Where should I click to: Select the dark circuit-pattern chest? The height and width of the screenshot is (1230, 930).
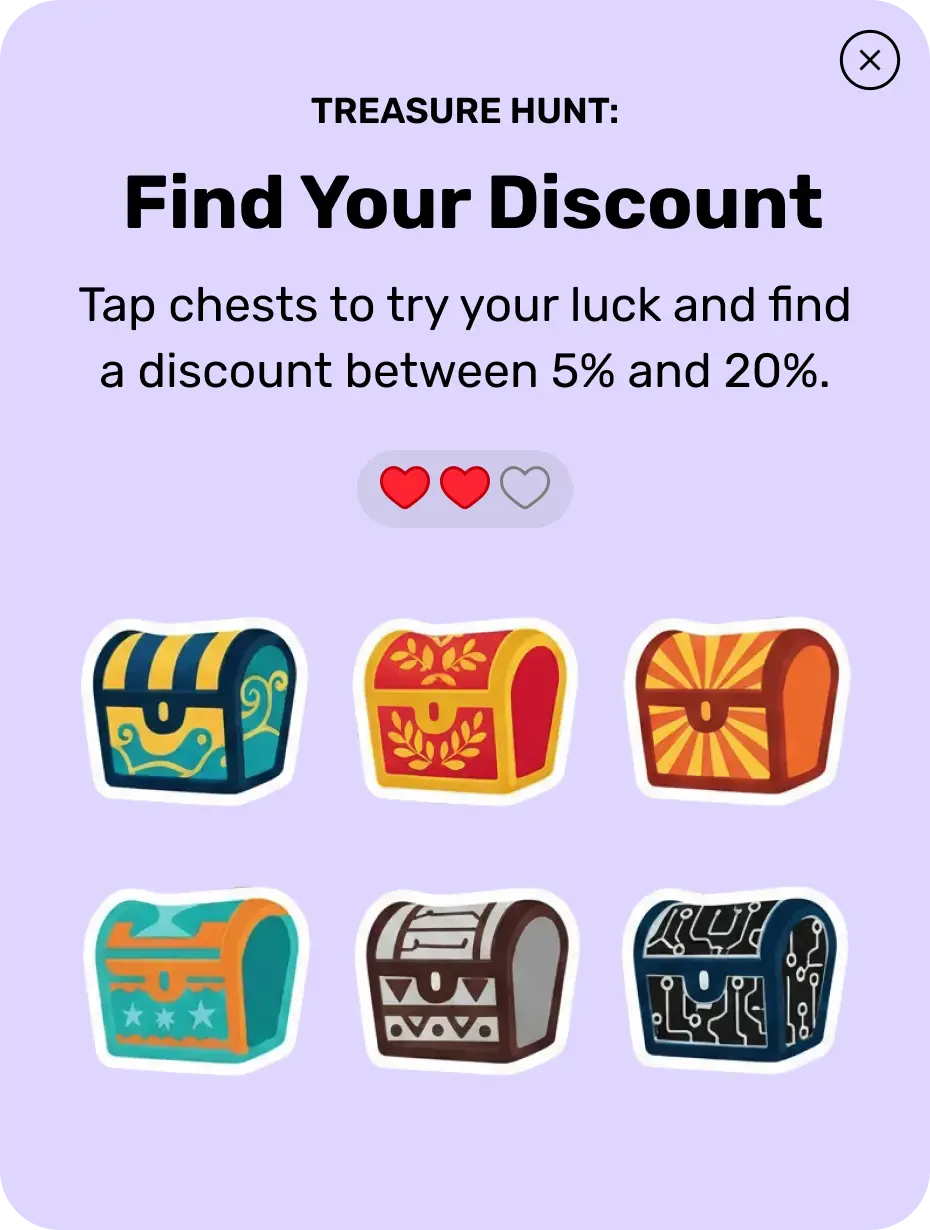(x=735, y=980)
